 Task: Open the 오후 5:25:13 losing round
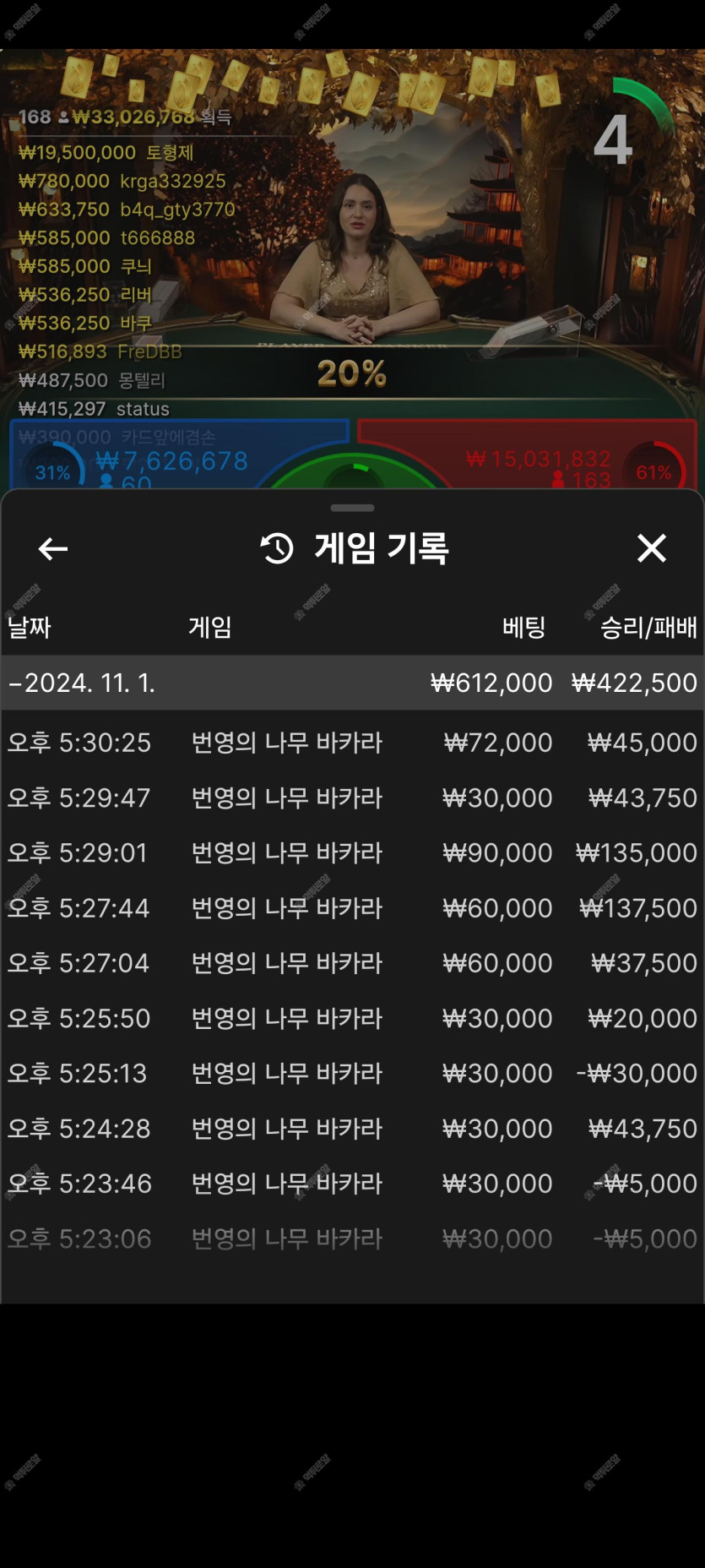352,1073
